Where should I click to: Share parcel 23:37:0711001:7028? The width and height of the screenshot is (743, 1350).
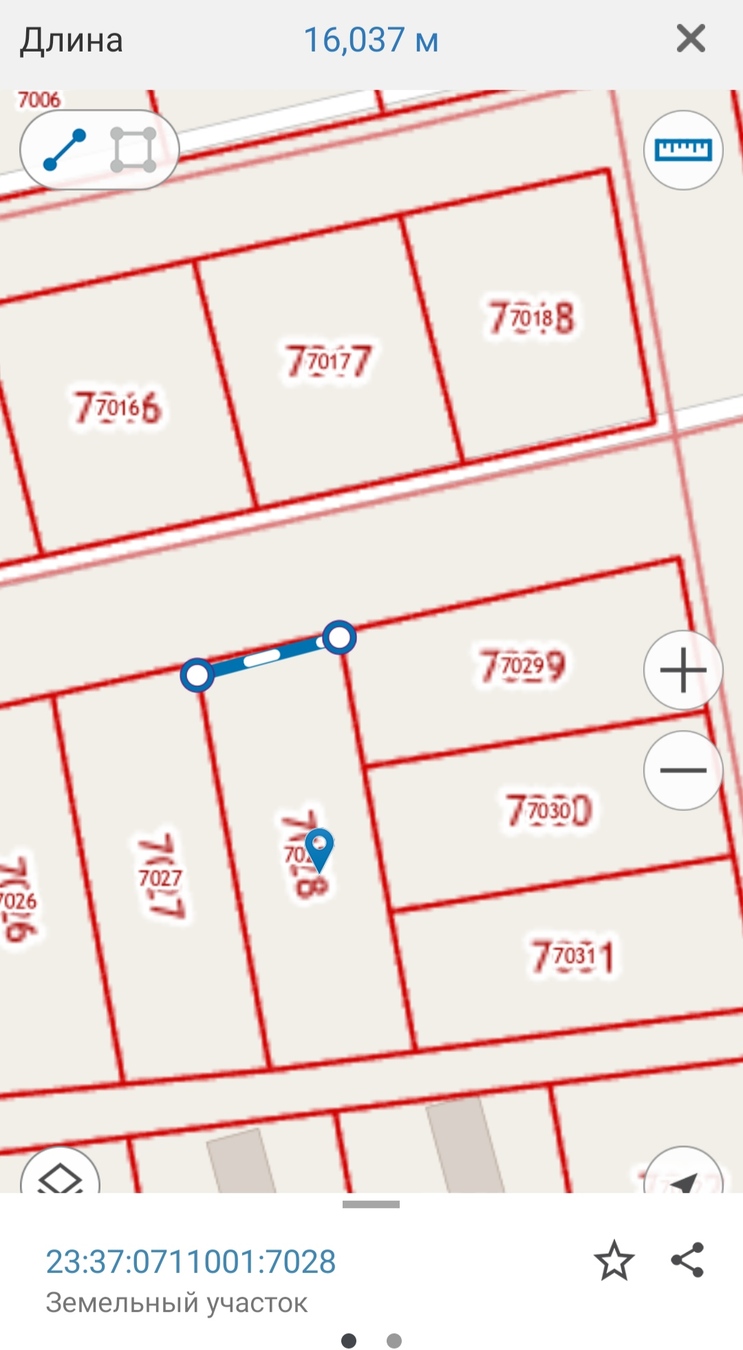688,1260
